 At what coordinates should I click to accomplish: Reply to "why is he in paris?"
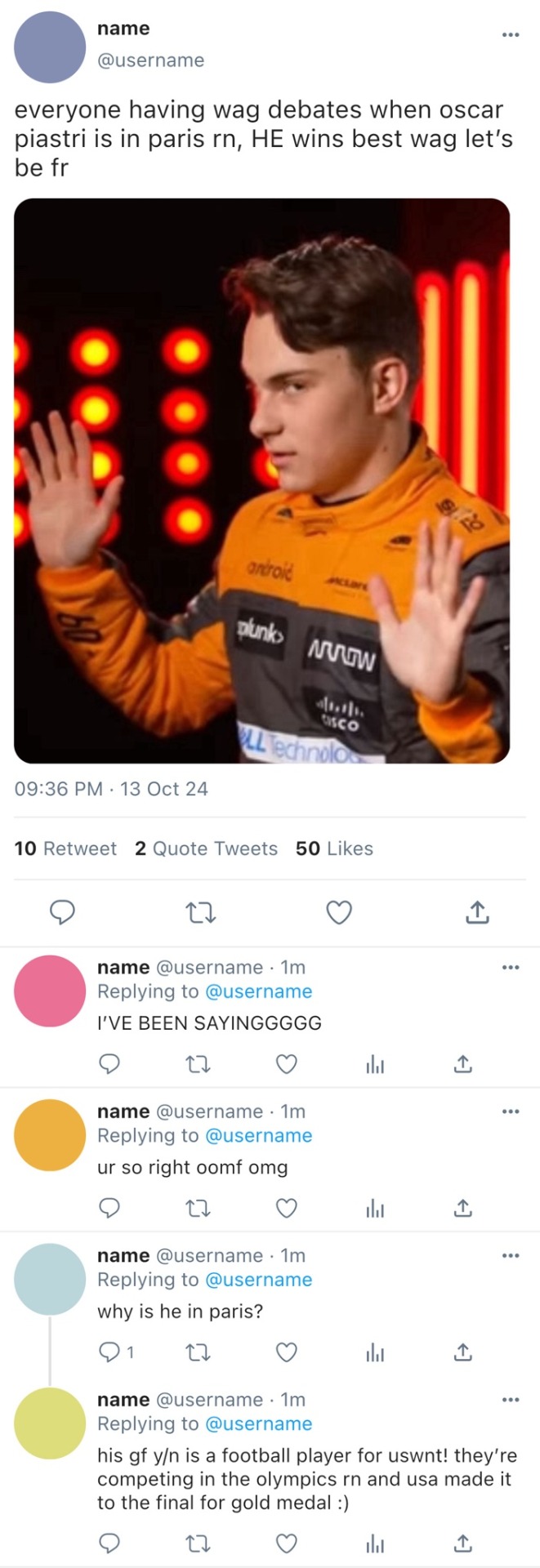(109, 1352)
